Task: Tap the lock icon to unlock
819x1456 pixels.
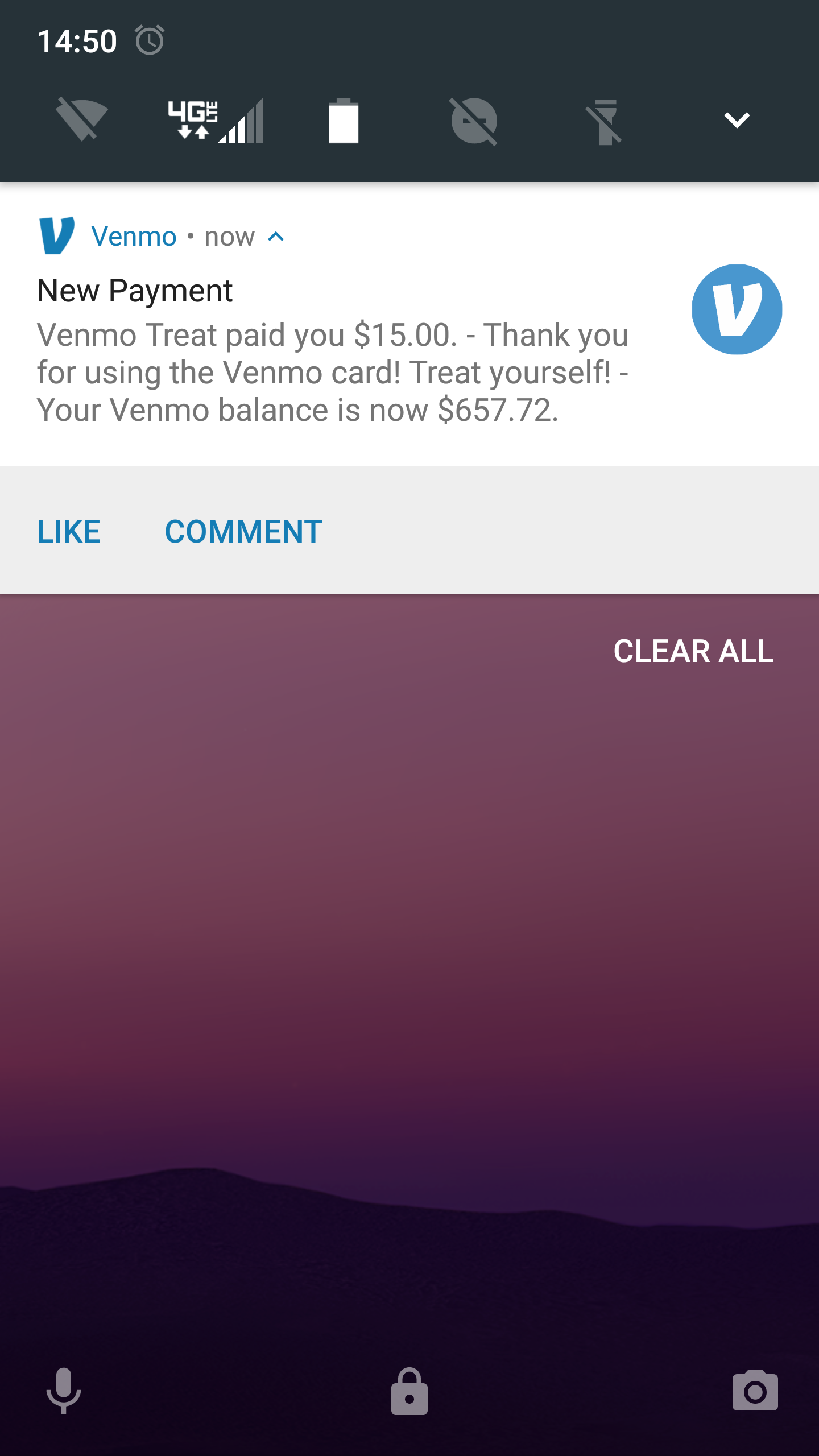Action: [409, 1391]
